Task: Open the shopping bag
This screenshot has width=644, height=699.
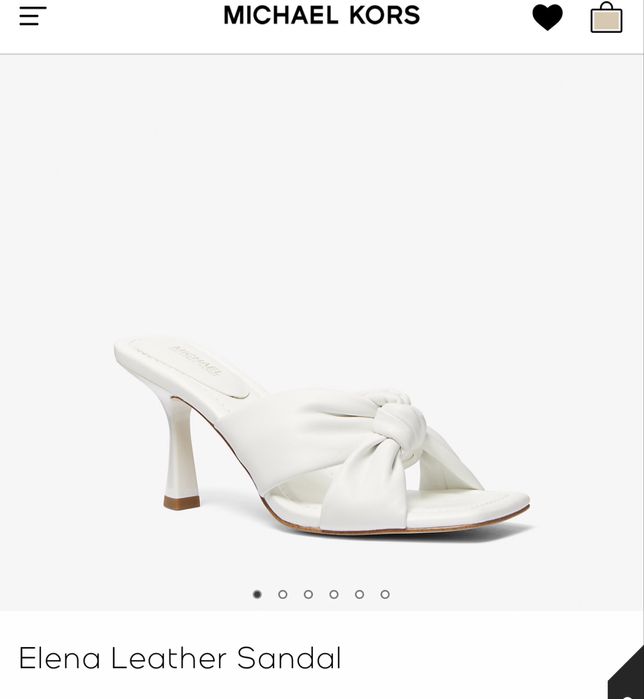Action: click(x=606, y=17)
